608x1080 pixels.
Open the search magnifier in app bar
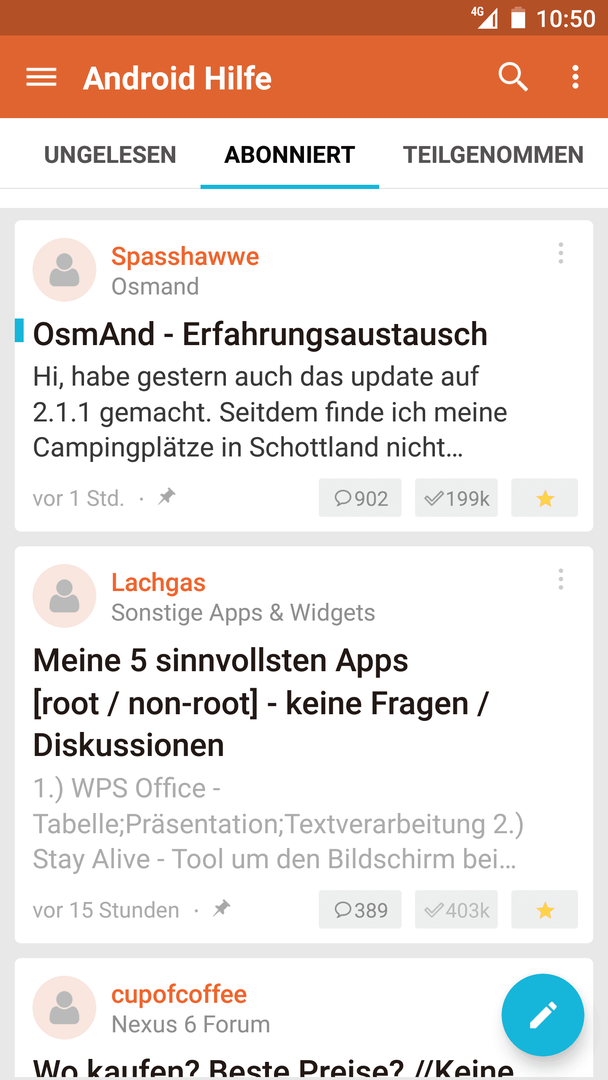(x=513, y=77)
